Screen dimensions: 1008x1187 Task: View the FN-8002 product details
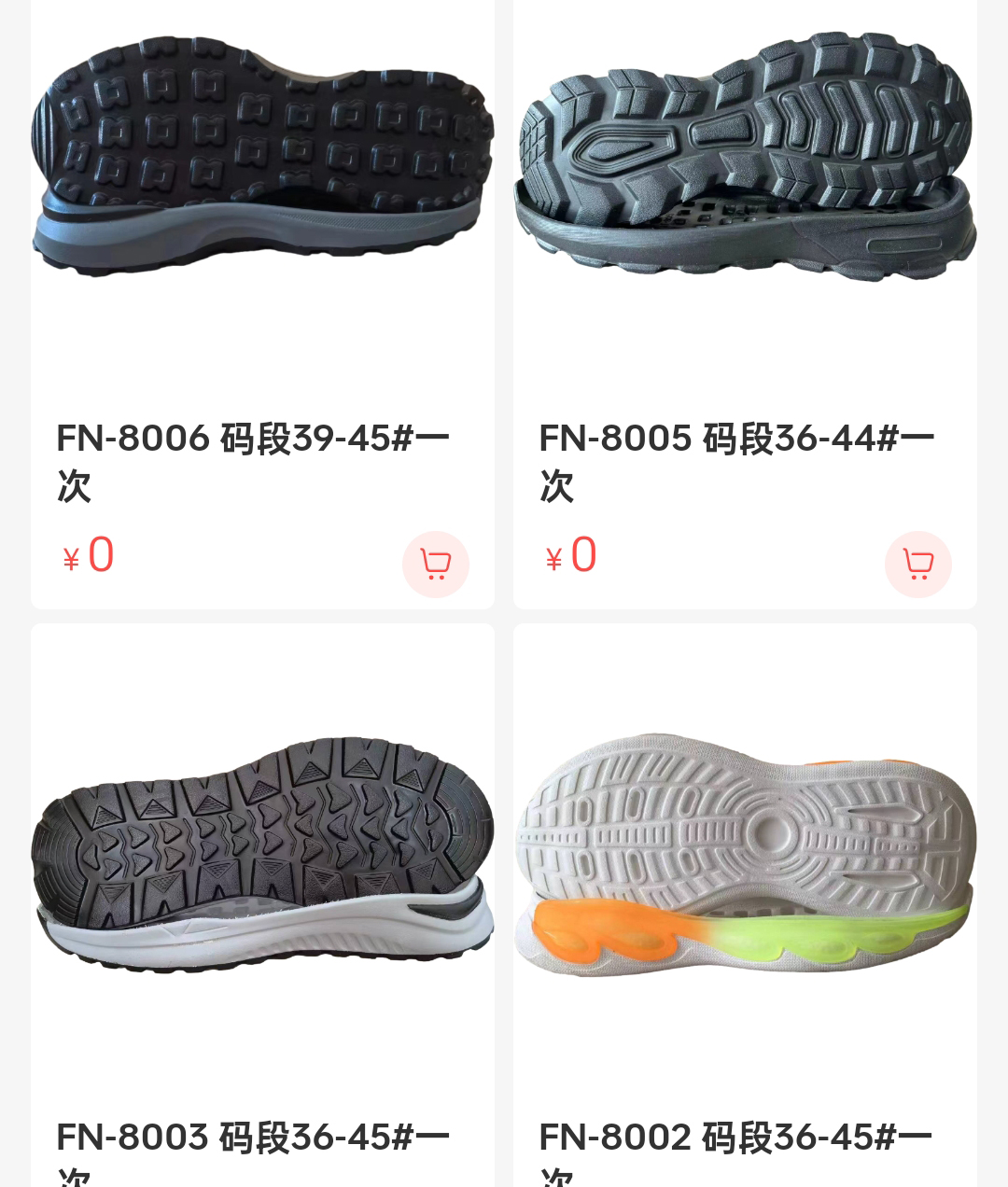(745, 854)
